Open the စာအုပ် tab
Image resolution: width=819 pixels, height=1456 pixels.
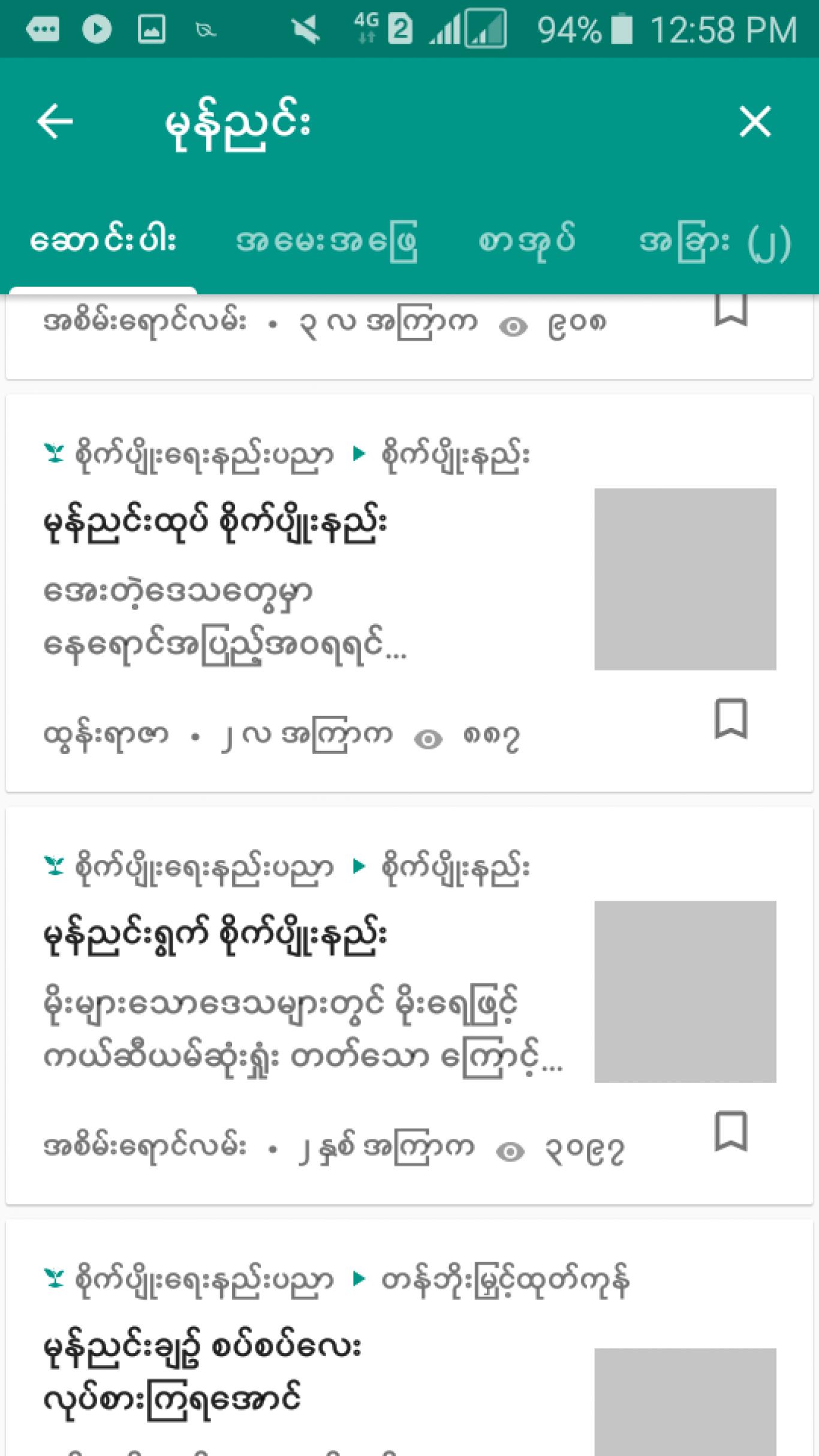[527, 242]
